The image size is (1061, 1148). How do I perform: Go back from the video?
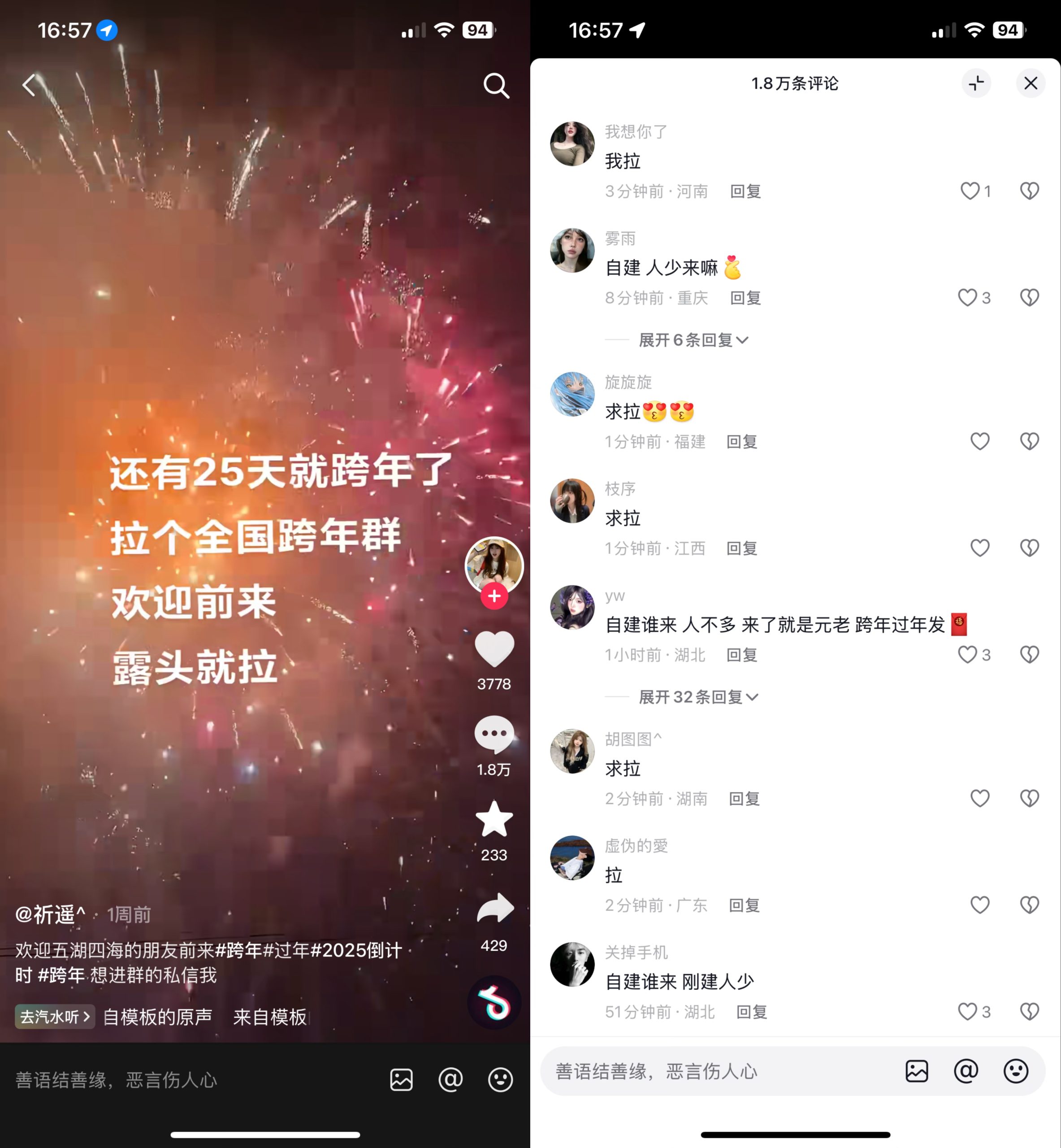[29, 86]
